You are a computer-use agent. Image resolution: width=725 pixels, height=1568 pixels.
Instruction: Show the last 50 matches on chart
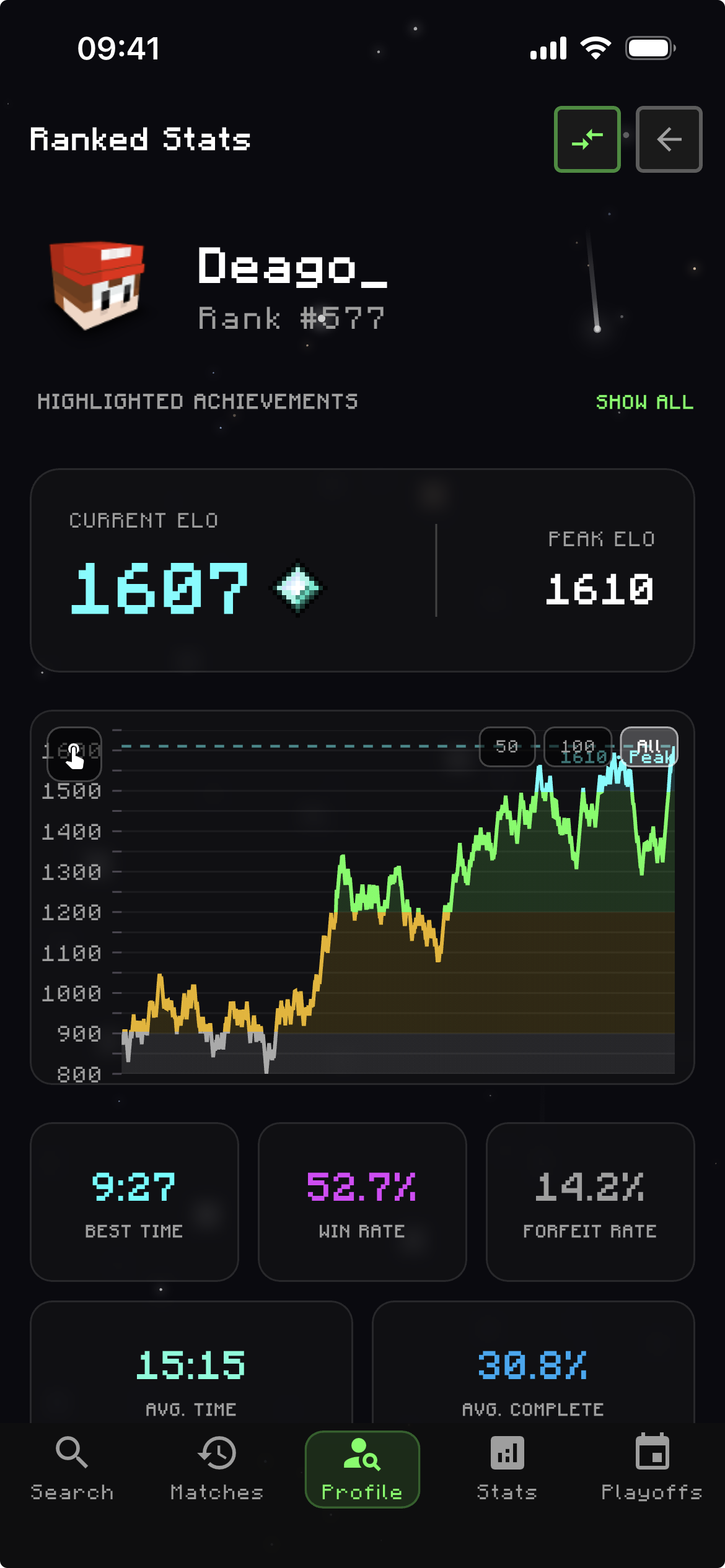pos(507,747)
